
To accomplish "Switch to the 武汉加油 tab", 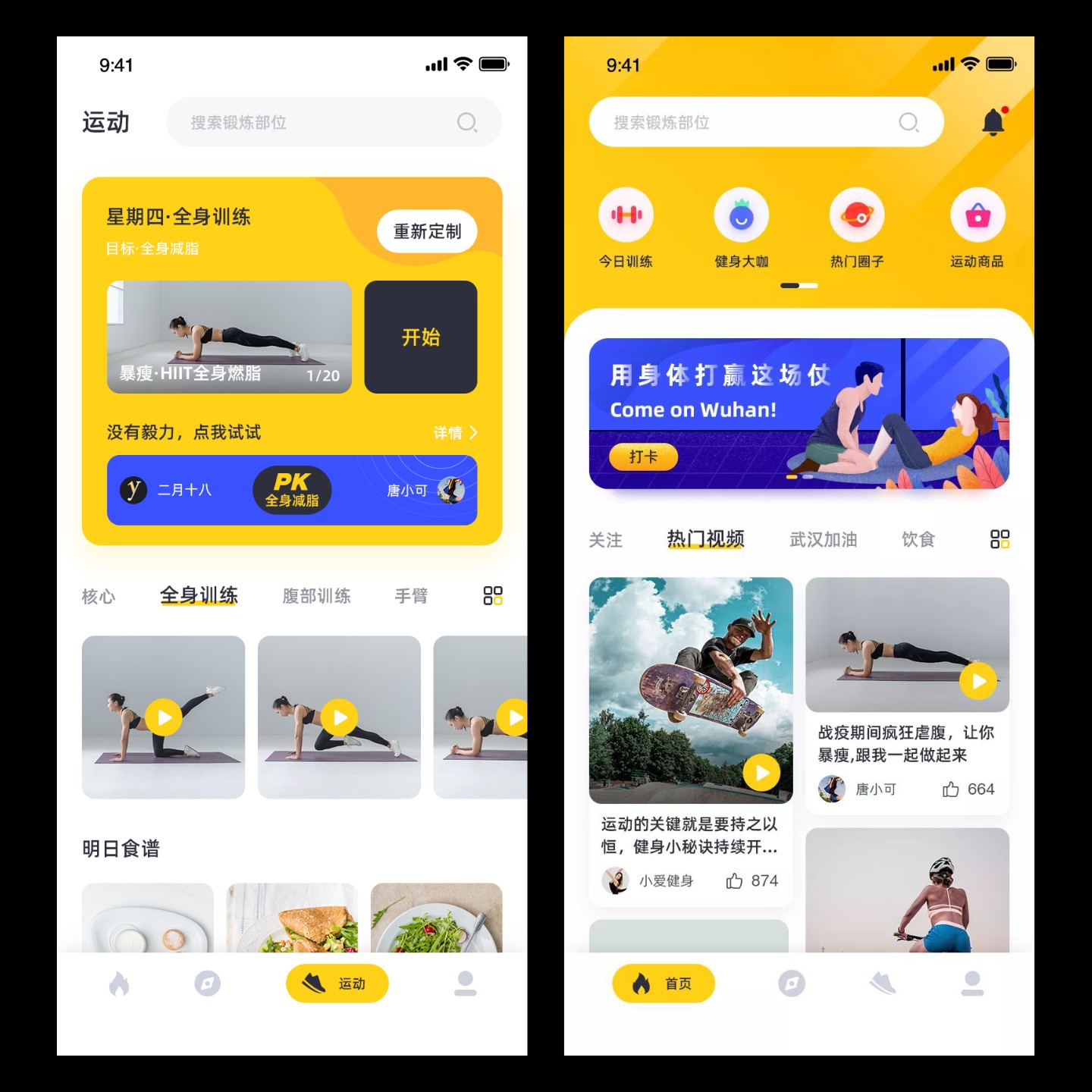I will (823, 540).
